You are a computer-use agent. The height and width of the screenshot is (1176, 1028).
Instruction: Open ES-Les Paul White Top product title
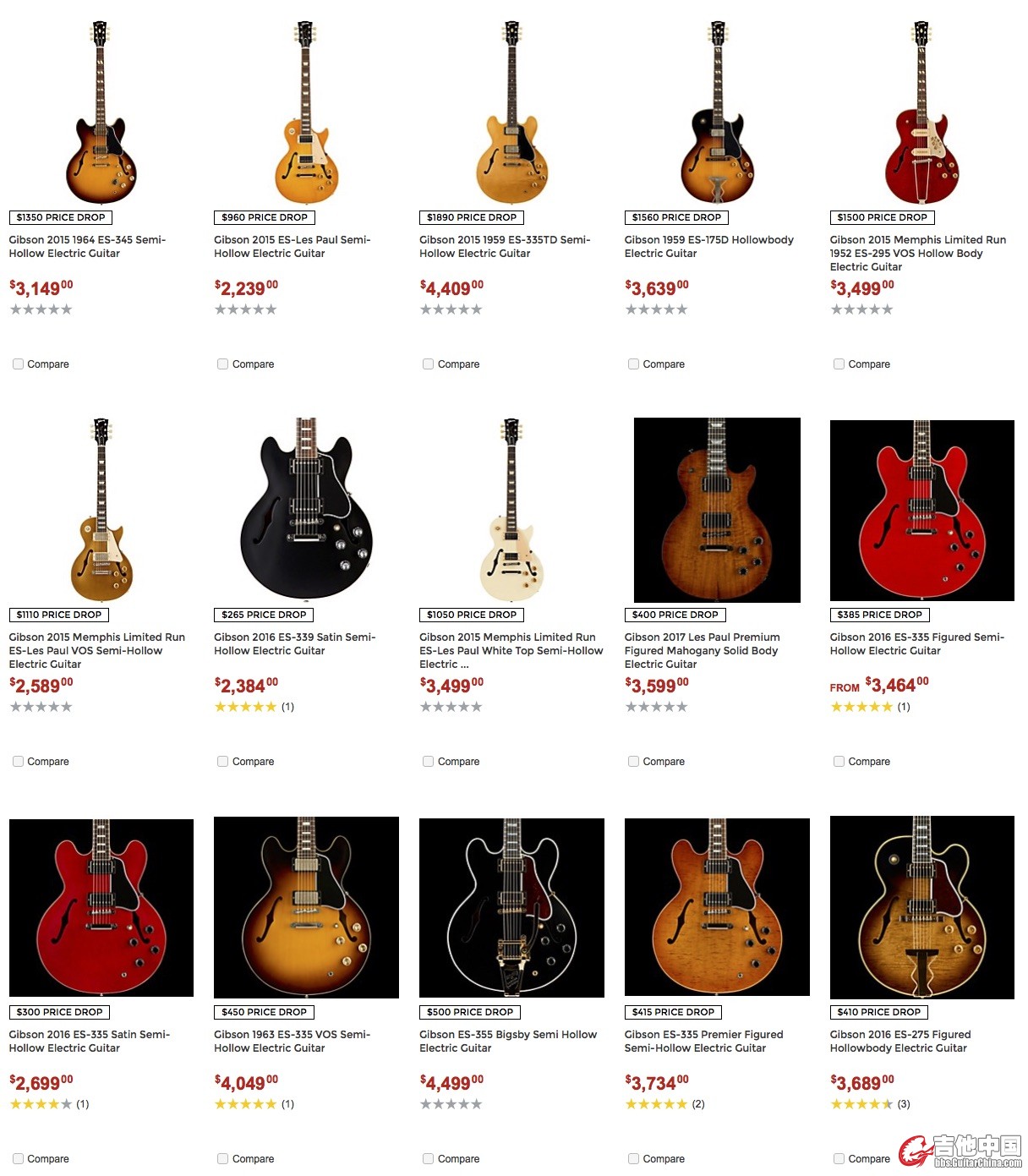[x=511, y=650]
